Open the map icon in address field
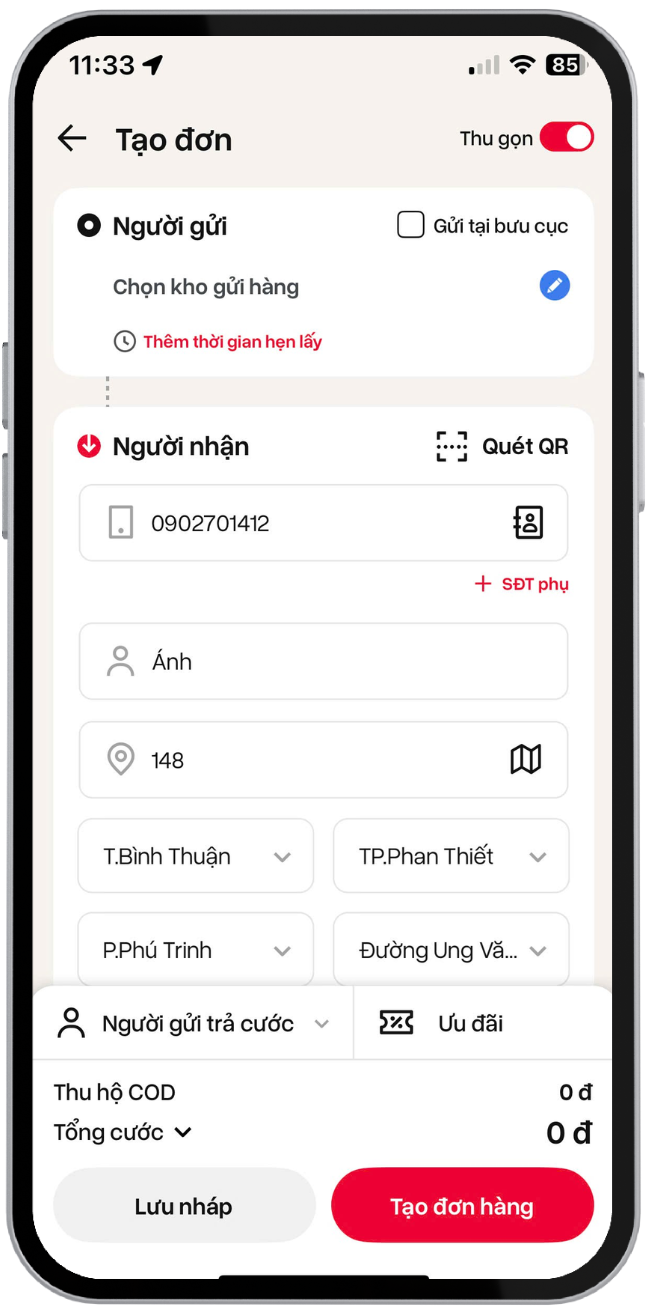This screenshot has height=1314, width=648. (526, 760)
